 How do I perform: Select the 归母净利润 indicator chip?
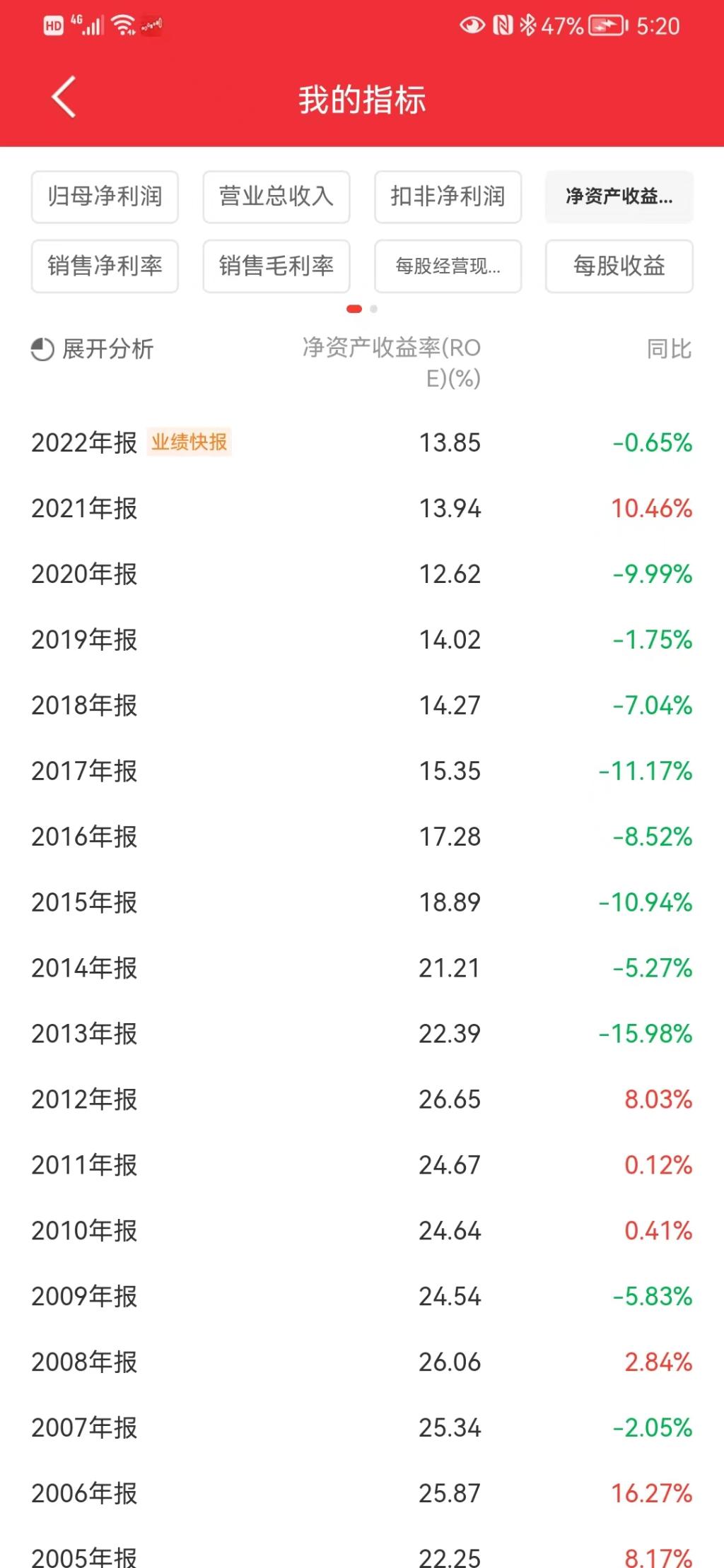105,196
